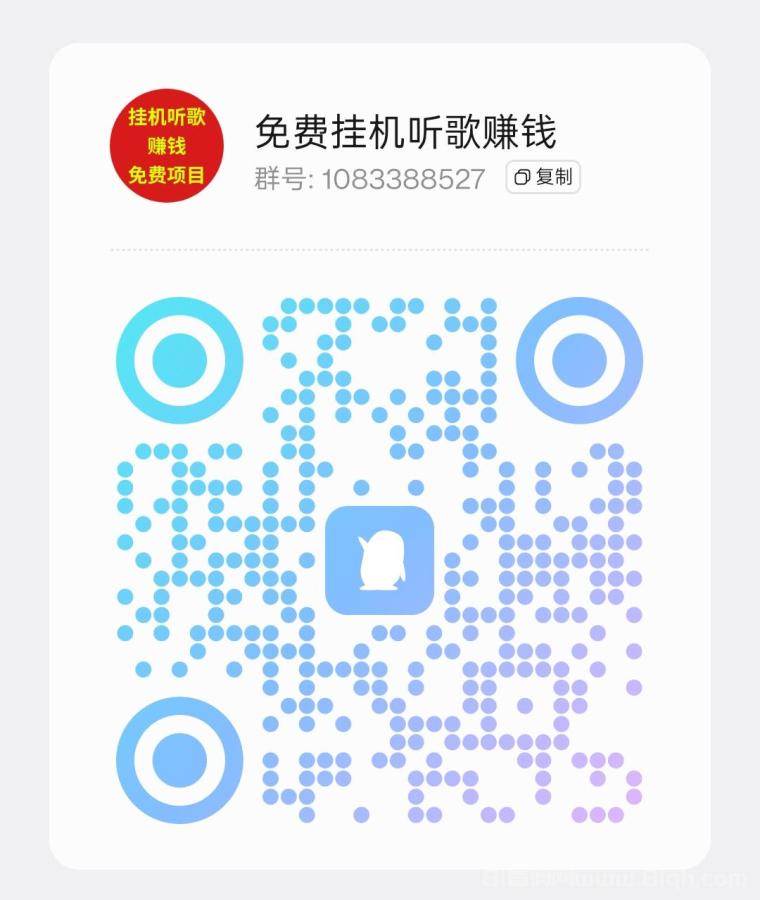Click the bottom-left QR finder marker
Screen dimensions: 760x900
pyautogui.click(x=178, y=760)
